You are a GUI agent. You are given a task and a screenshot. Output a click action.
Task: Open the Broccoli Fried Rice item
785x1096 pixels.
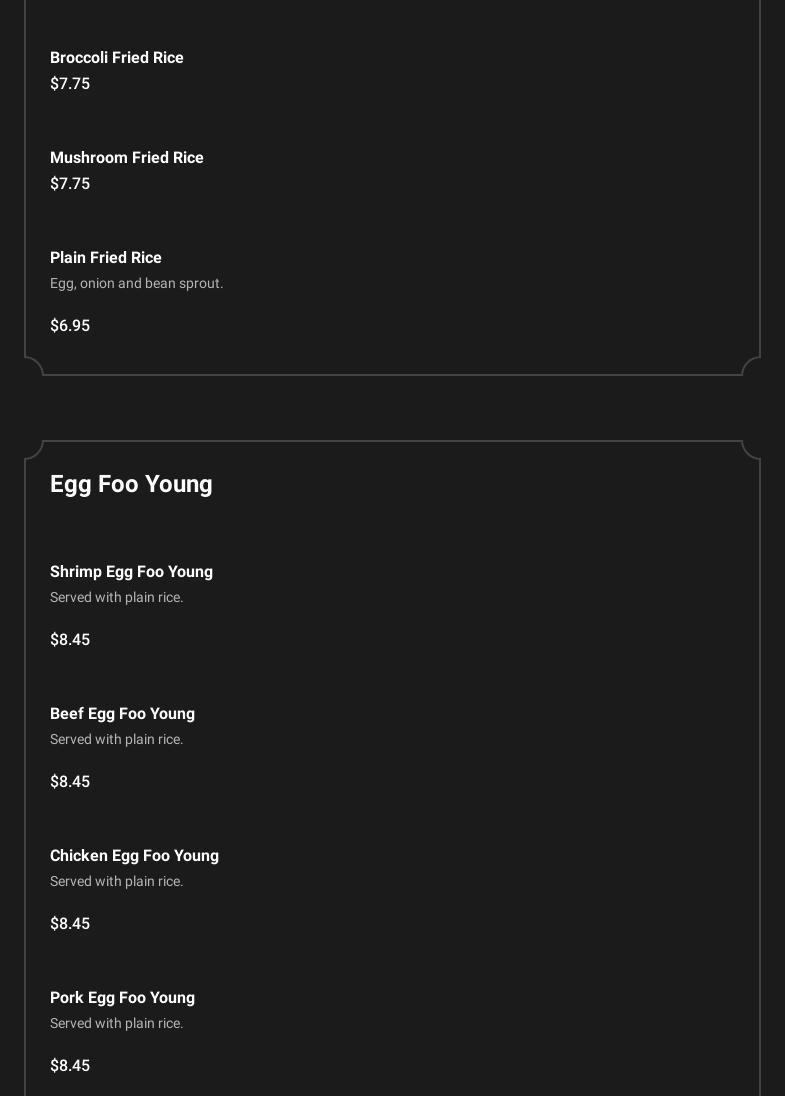point(117,58)
